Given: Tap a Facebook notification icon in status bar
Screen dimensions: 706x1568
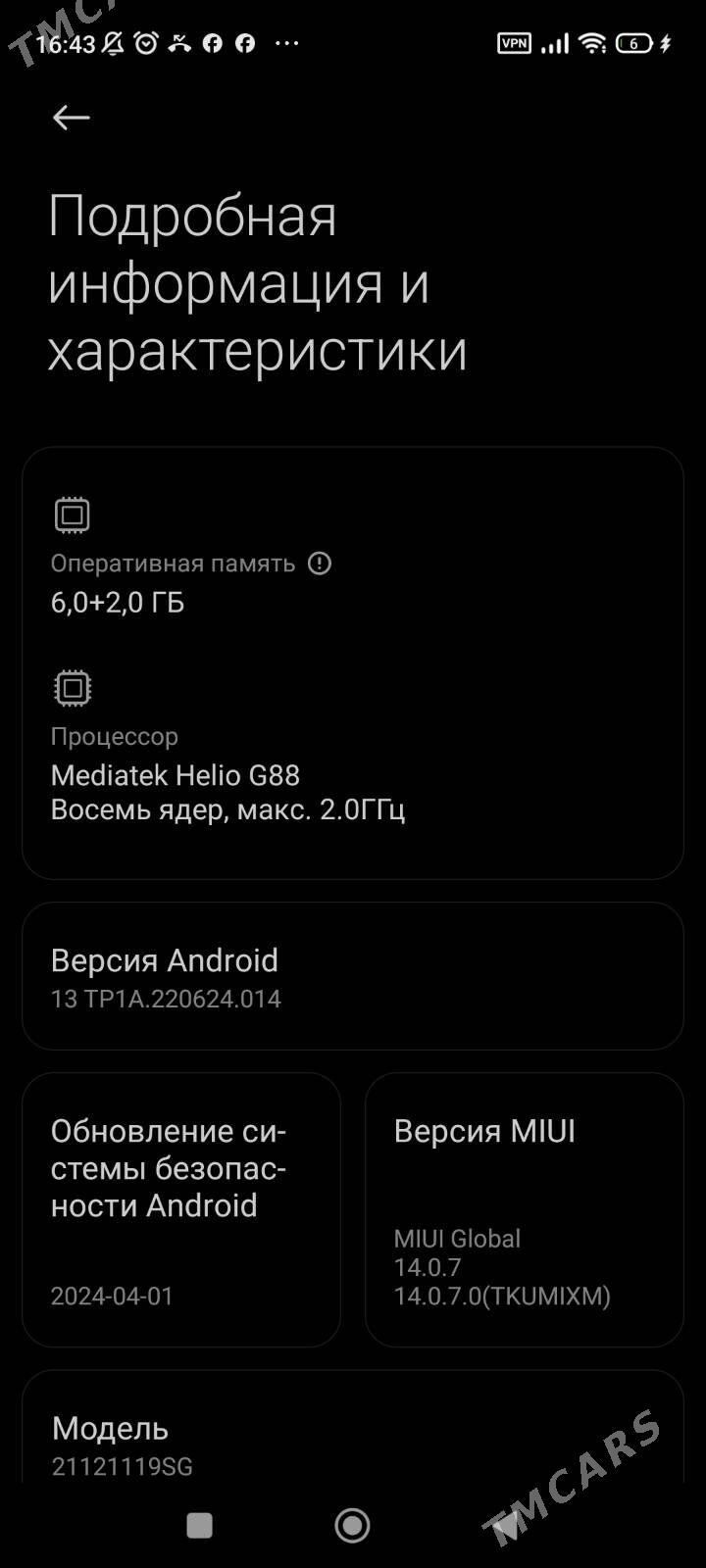Looking at the screenshot, I should pos(212,43).
